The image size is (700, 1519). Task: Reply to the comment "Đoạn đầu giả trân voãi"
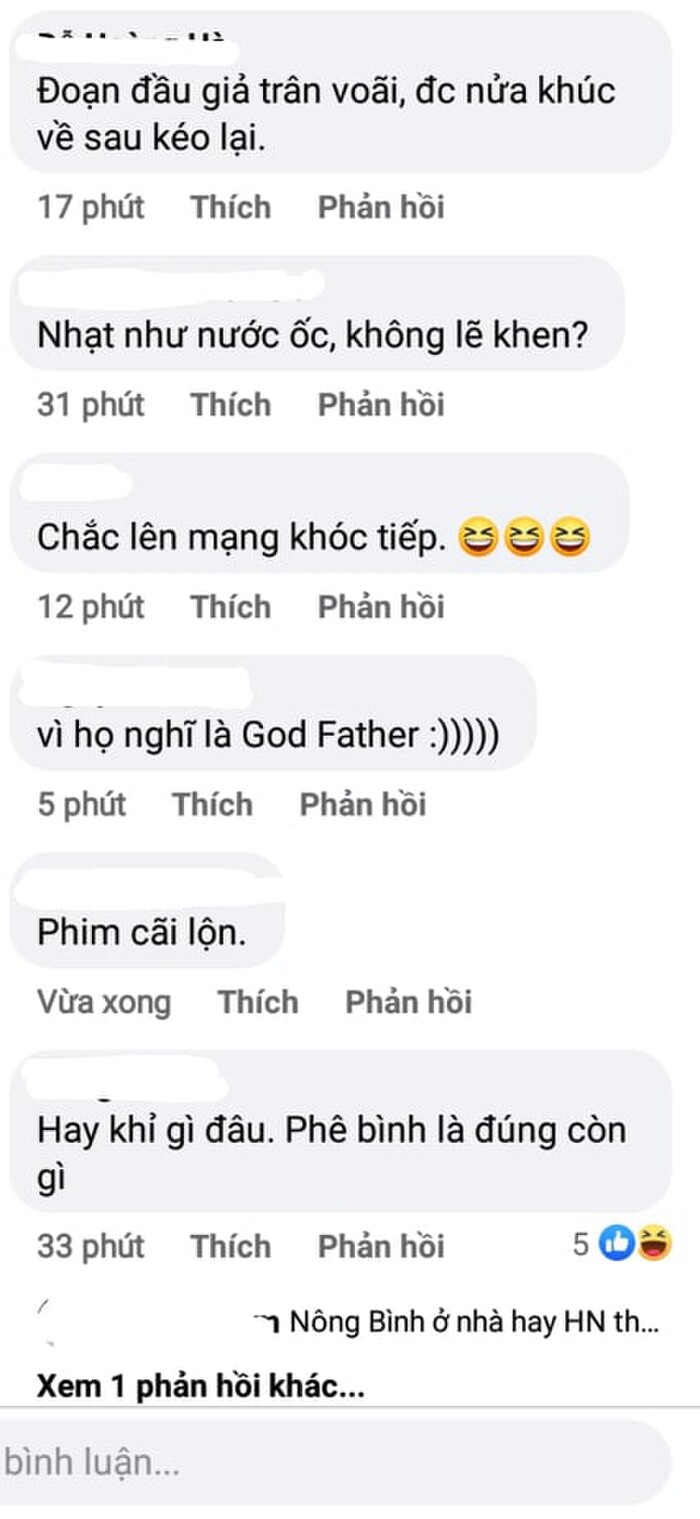[x=381, y=207]
